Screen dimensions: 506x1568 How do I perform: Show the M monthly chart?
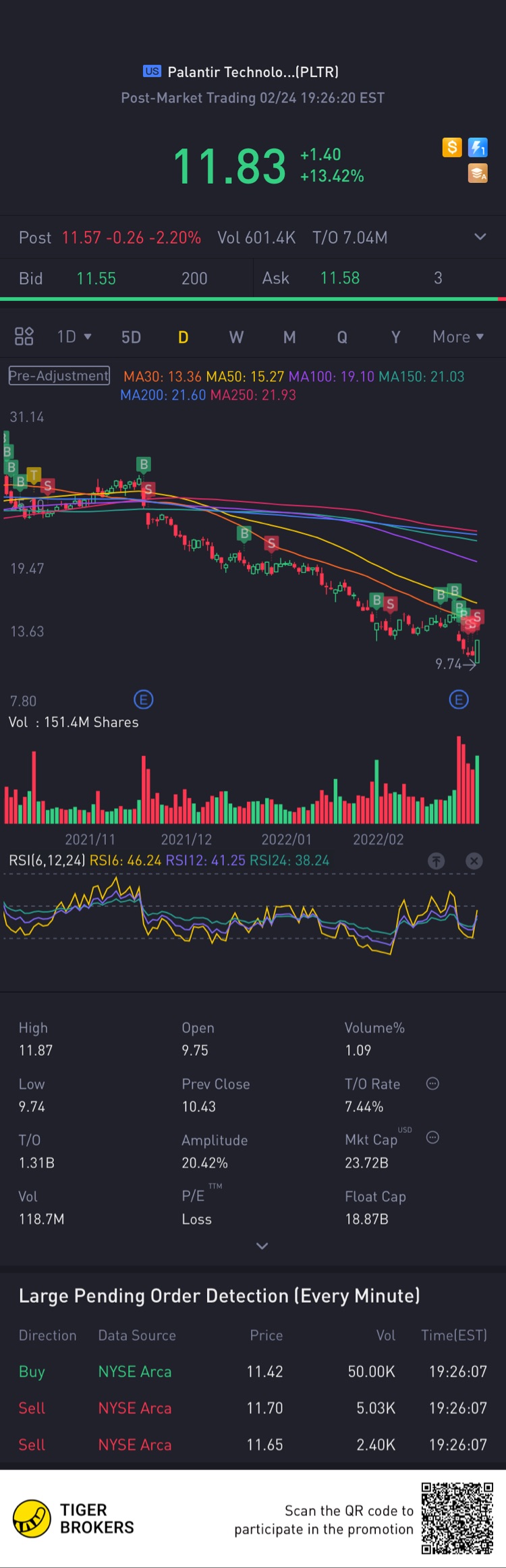click(x=289, y=337)
